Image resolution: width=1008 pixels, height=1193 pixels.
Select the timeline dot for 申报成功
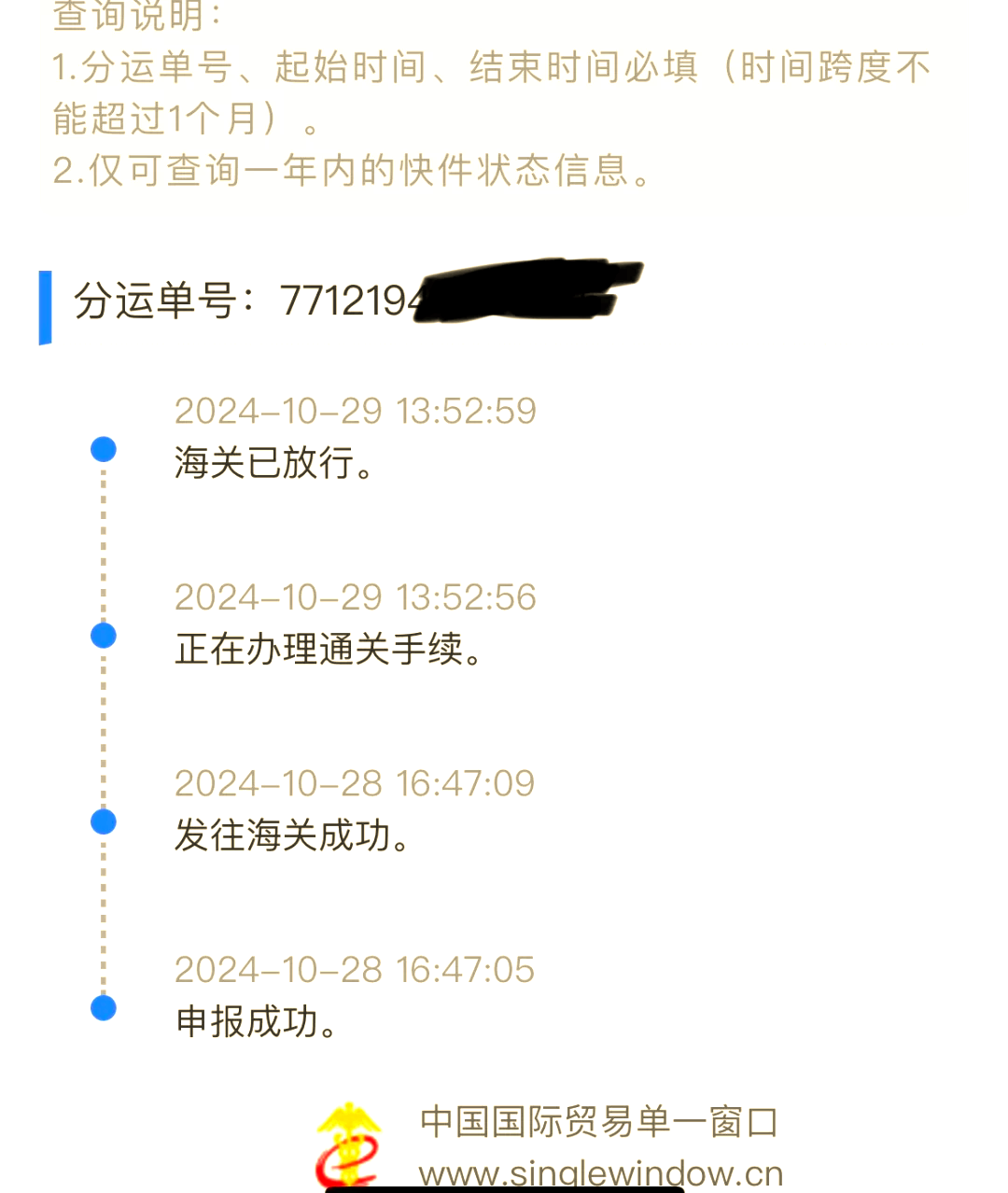101,1009
